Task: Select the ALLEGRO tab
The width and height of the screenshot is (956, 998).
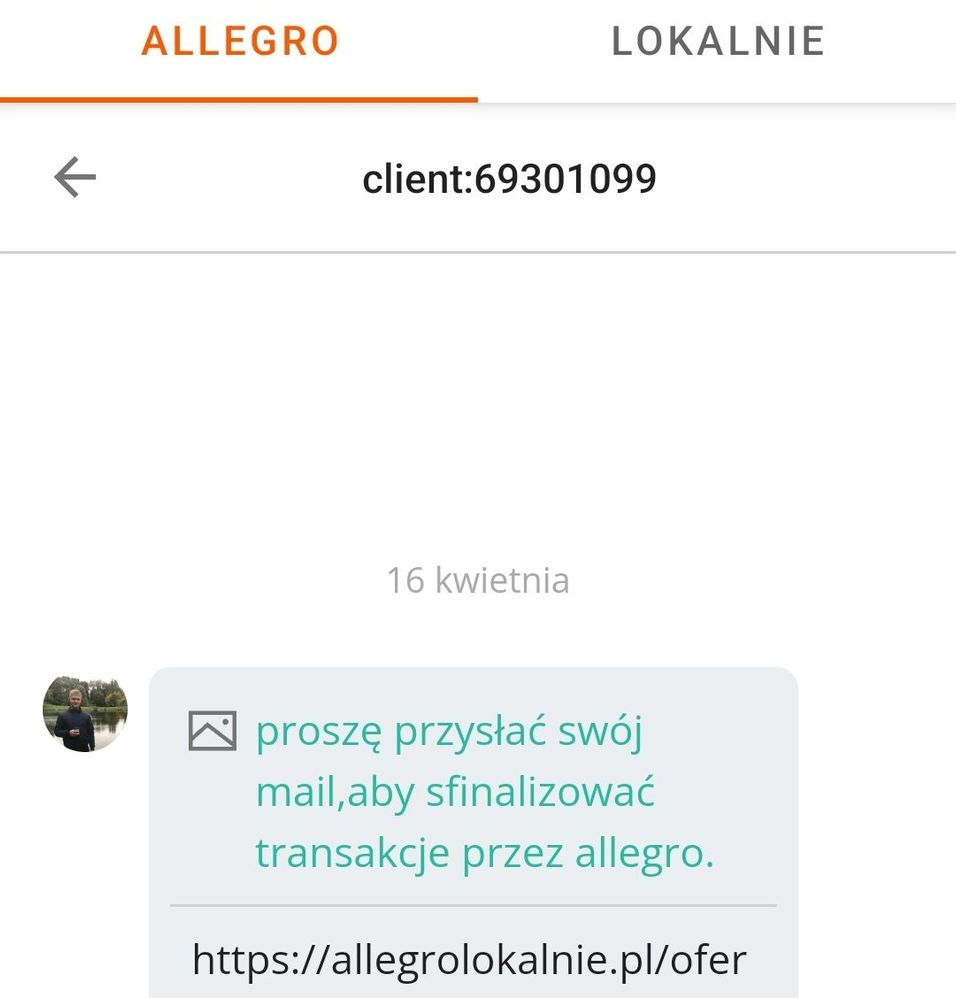Action: point(240,40)
